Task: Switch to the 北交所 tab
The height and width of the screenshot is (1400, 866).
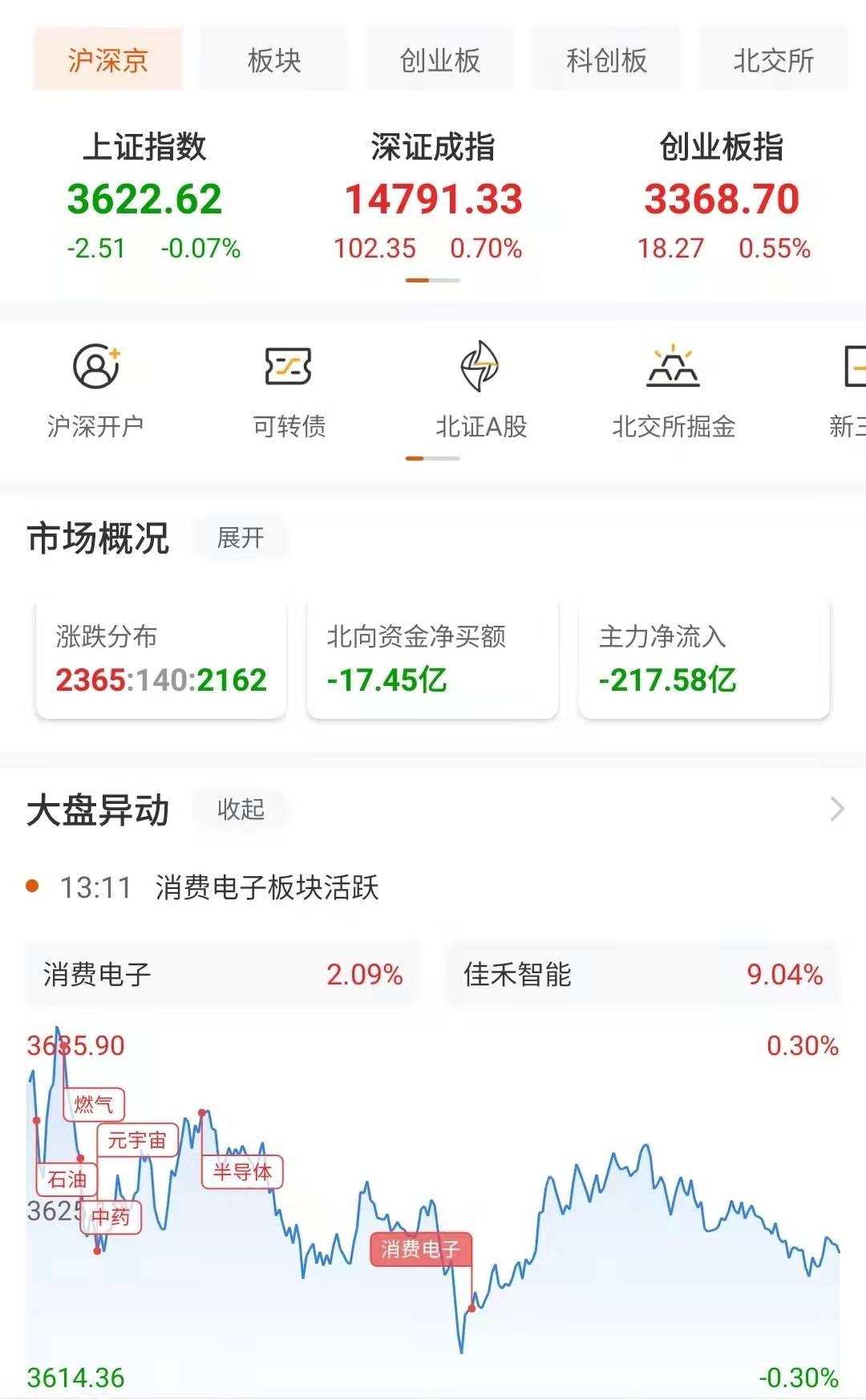Action: (773, 60)
